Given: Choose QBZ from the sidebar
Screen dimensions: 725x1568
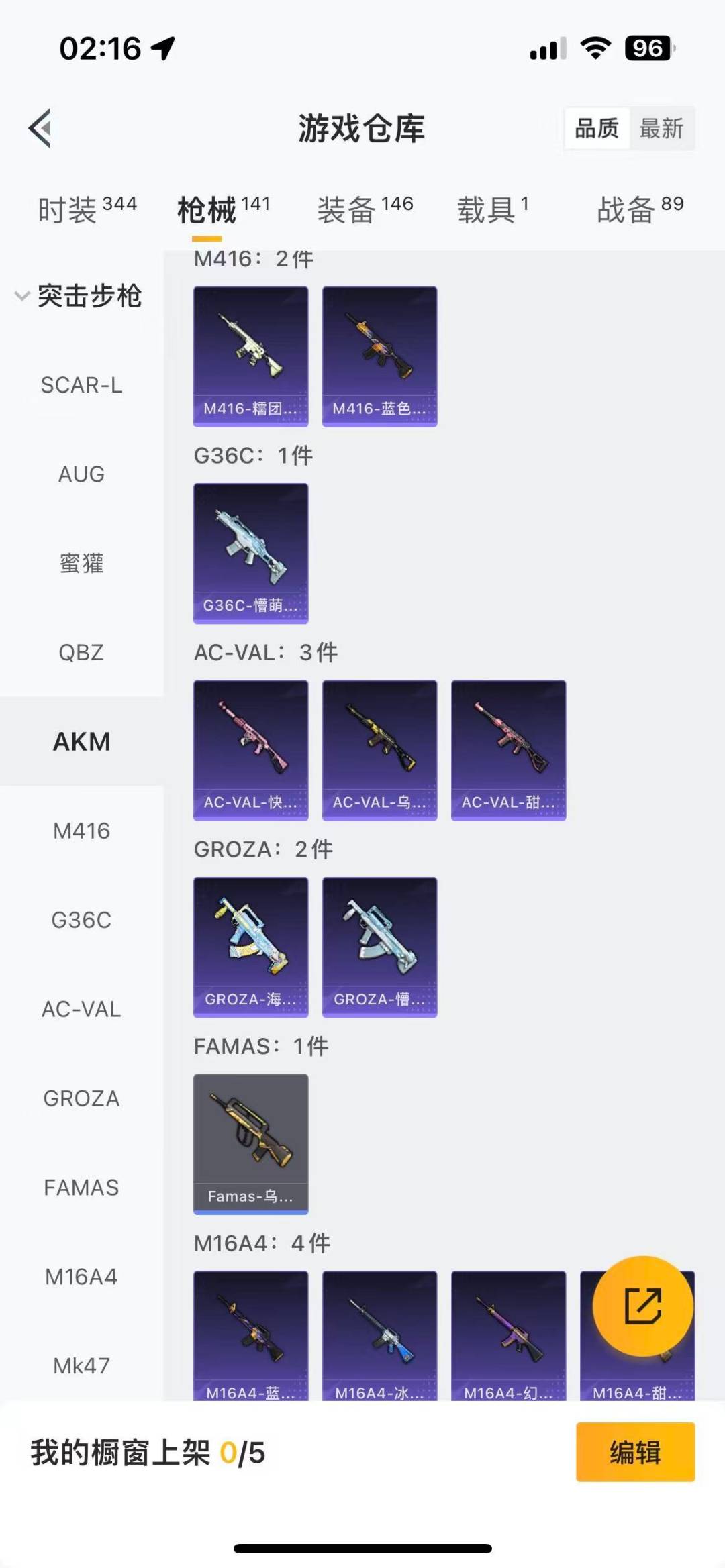Looking at the screenshot, I should pyautogui.click(x=81, y=652).
